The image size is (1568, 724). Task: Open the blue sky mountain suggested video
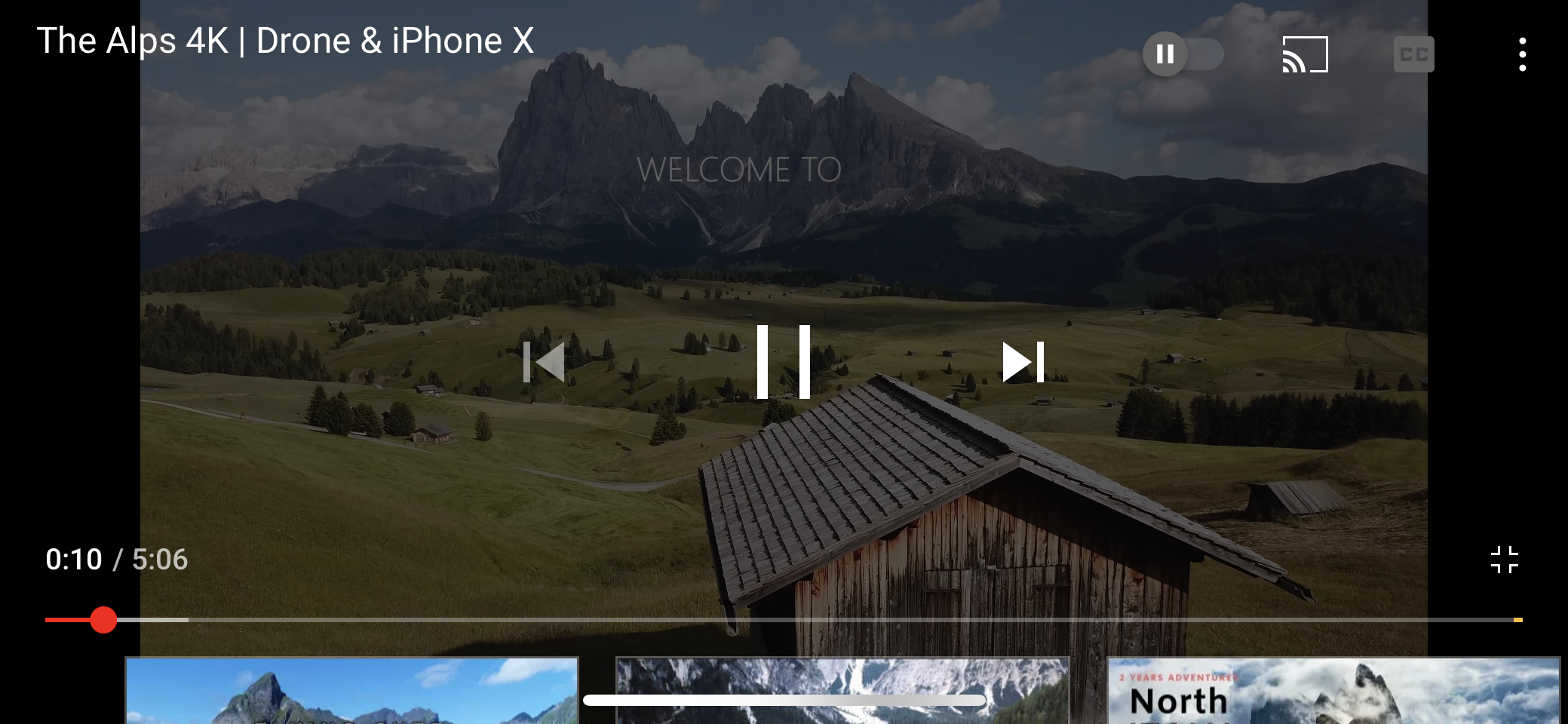tap(351, 692)
